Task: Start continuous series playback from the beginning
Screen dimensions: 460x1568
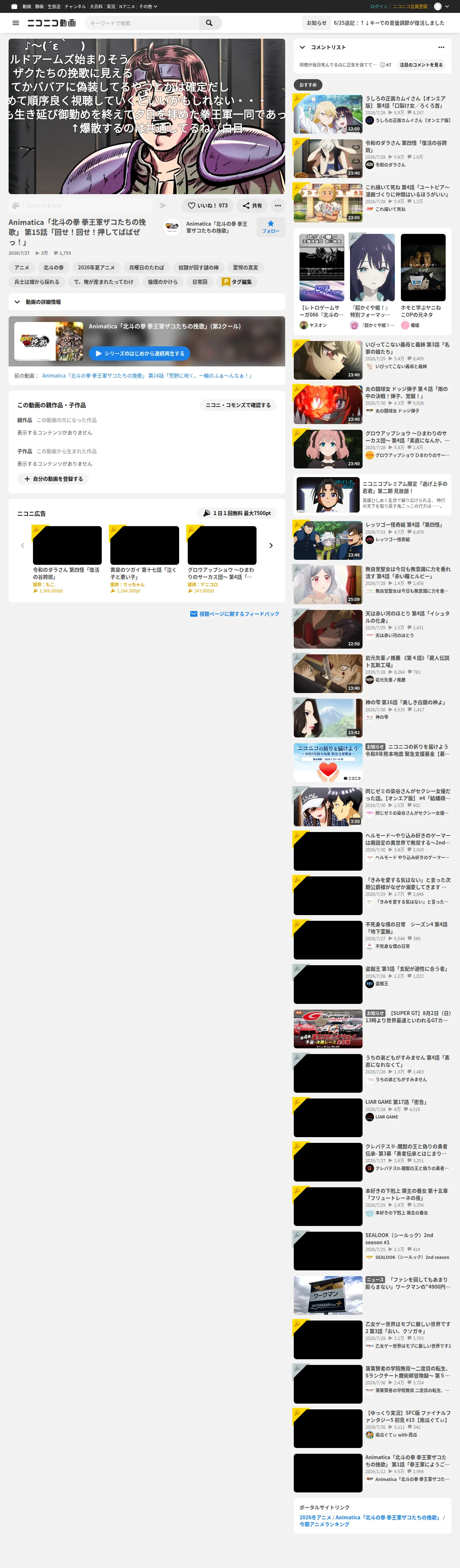Action: tap(139, 353)
